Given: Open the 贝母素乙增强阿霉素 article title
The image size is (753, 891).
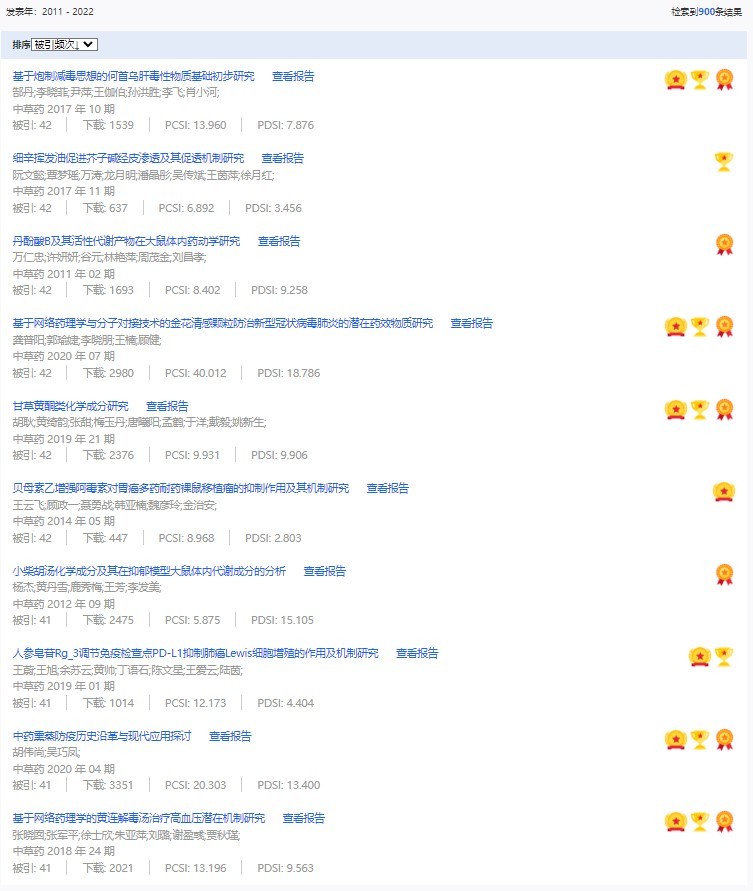Looking at the screenshot, I should 180,488.
